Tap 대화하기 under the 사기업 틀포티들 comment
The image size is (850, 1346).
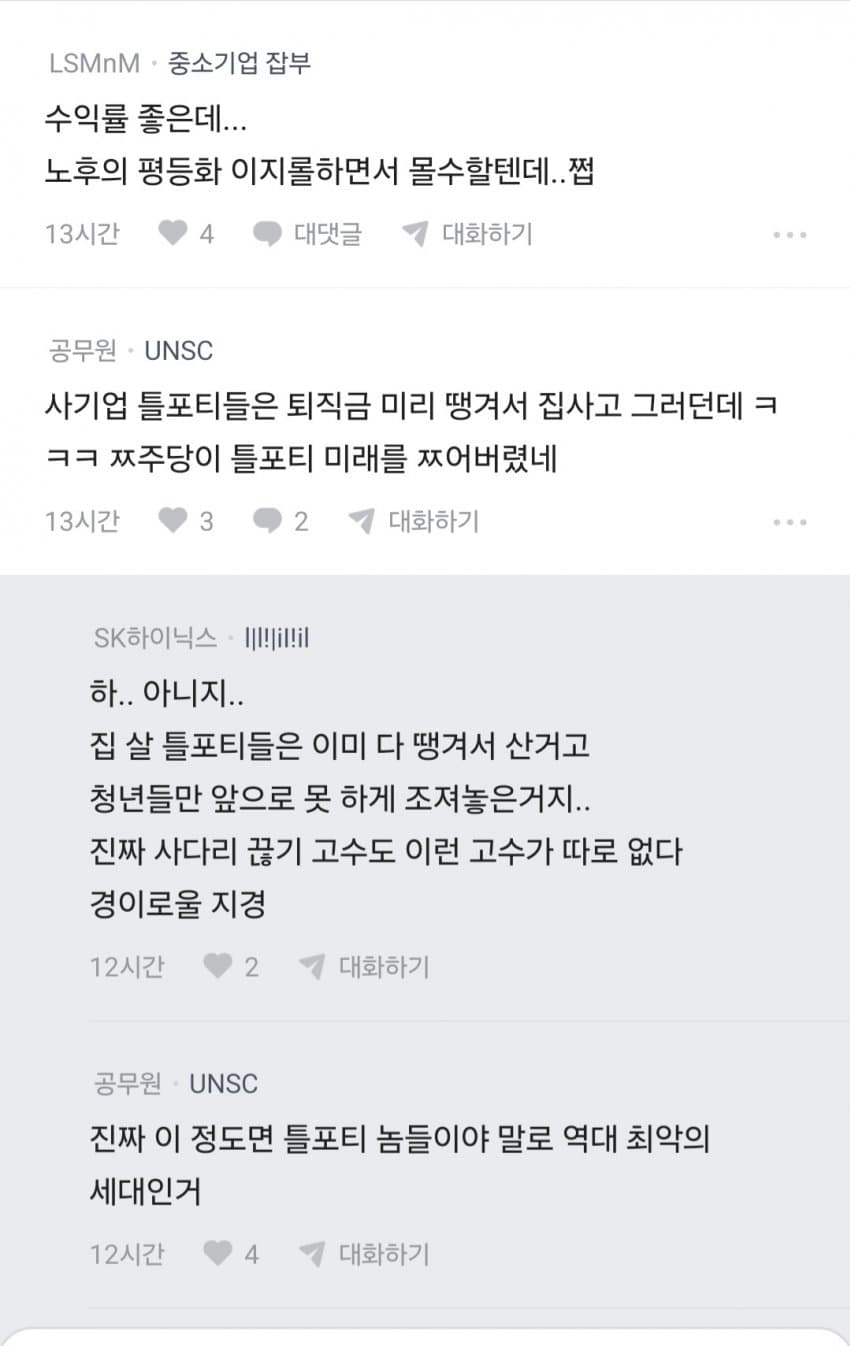click(413, 521)
